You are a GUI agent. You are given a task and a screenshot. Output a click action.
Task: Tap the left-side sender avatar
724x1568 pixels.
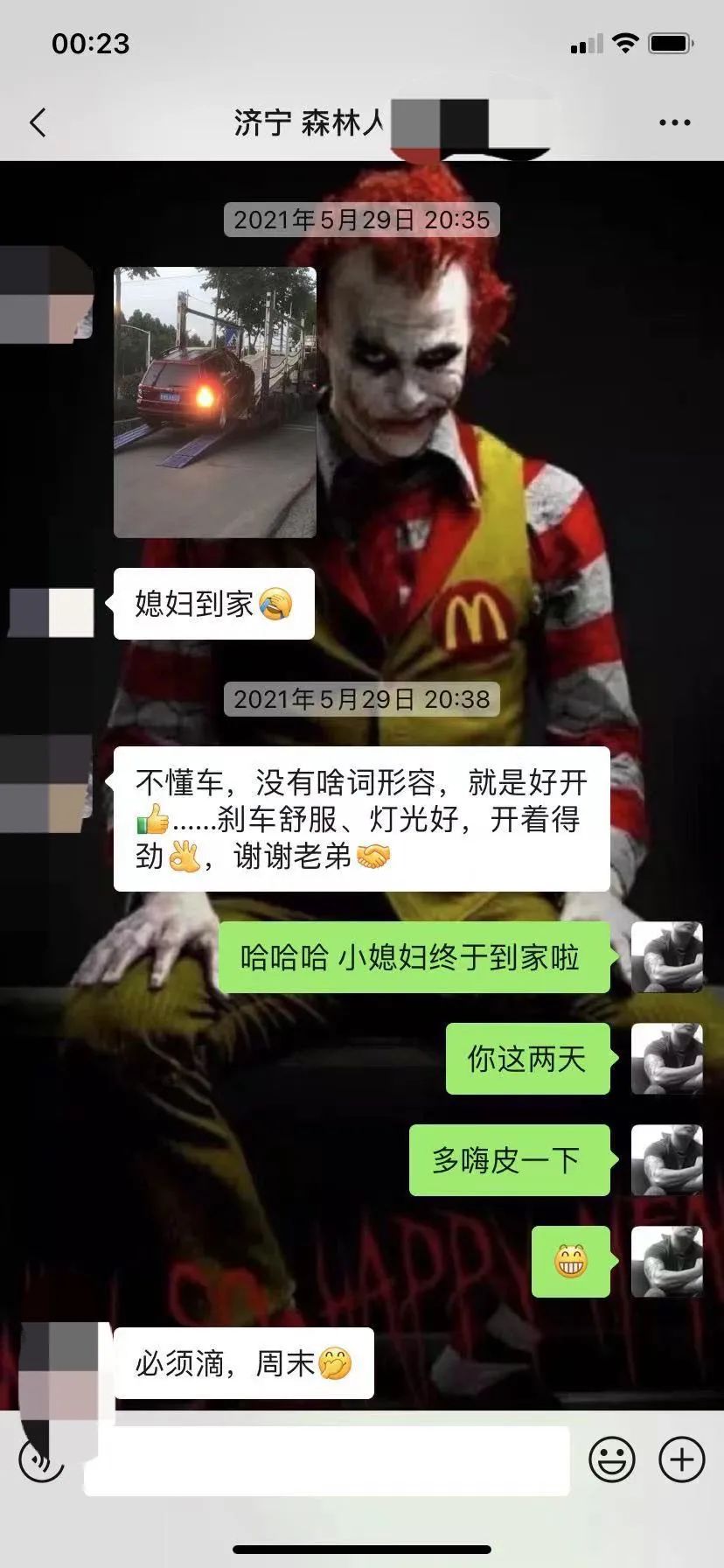pyautogui.click(x=48, y=604)
